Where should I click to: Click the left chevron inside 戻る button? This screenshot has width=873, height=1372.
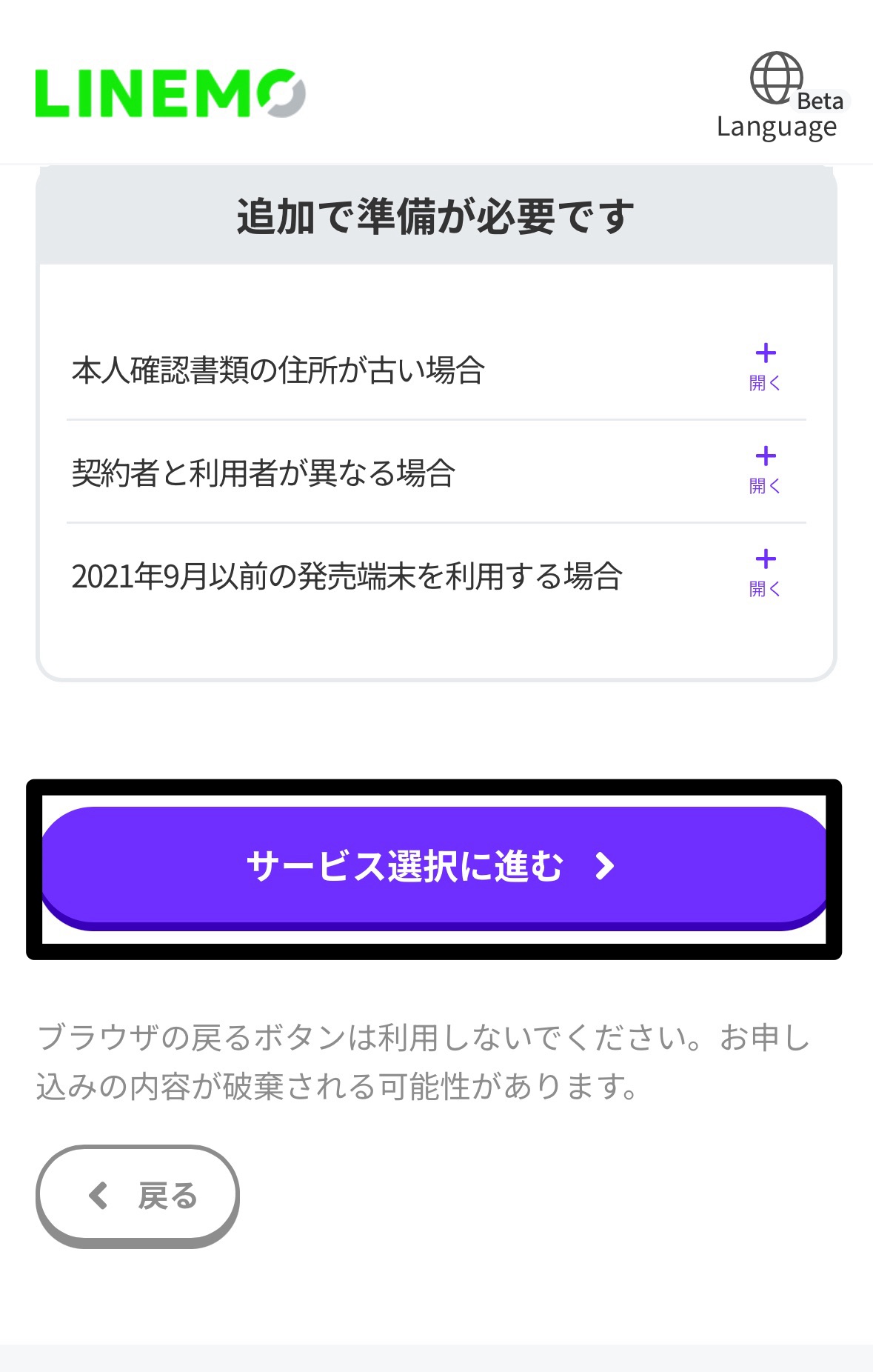pos(97,1195)
